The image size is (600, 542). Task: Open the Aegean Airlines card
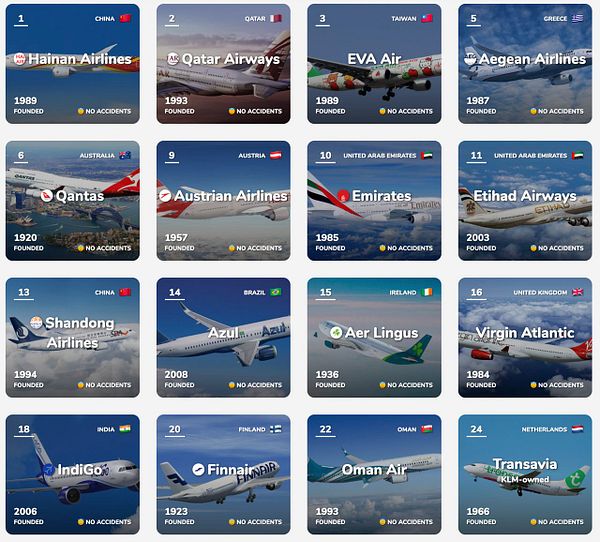click(525, 64)
